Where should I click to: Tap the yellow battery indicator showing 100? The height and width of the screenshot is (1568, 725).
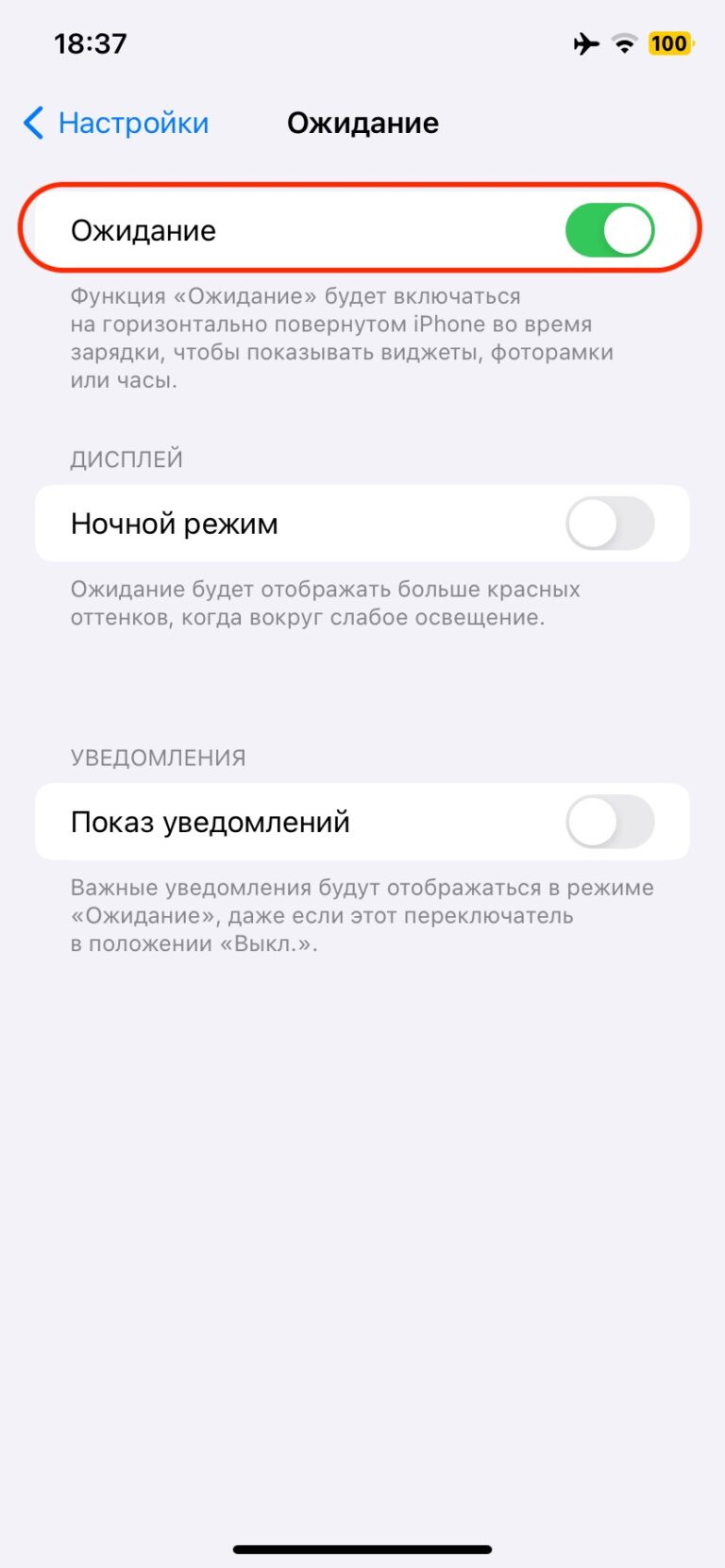click(x=668, y=42)
